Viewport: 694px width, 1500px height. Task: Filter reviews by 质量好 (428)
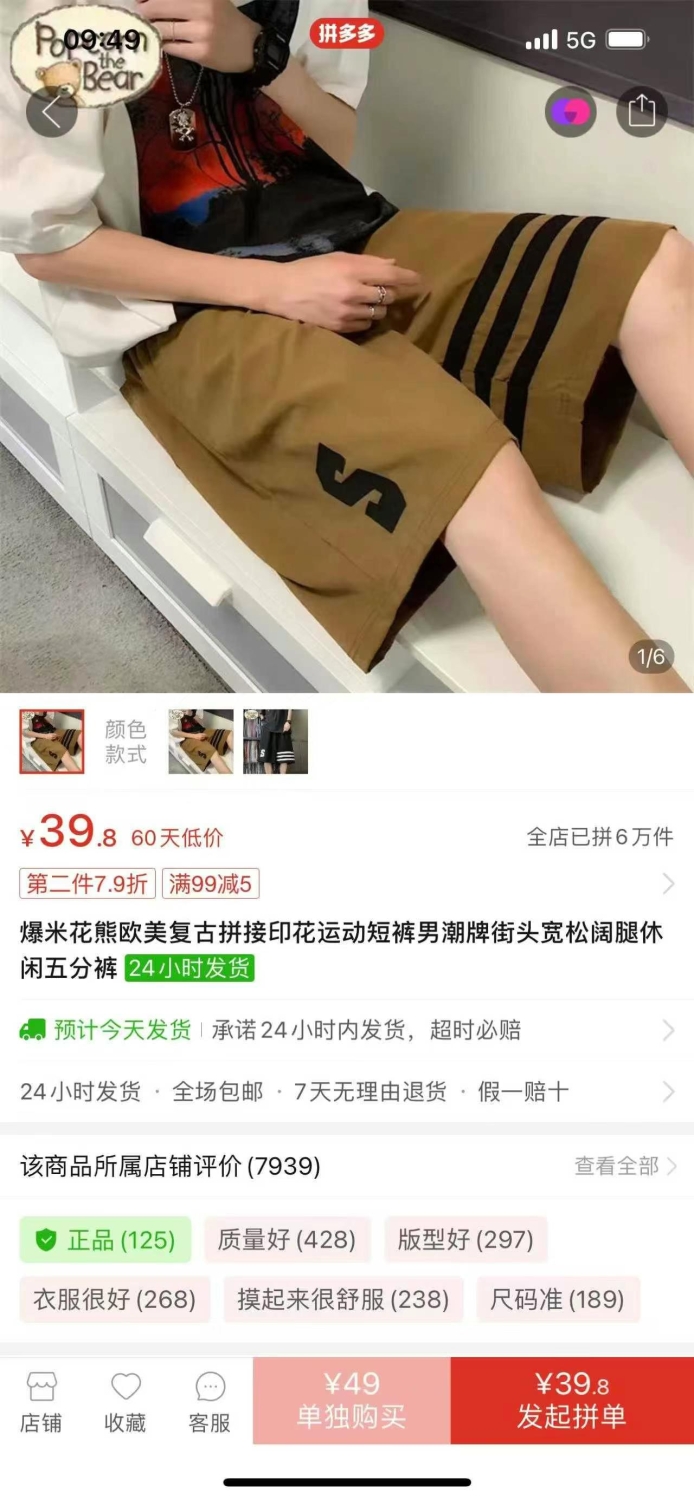click(287, 1240)
